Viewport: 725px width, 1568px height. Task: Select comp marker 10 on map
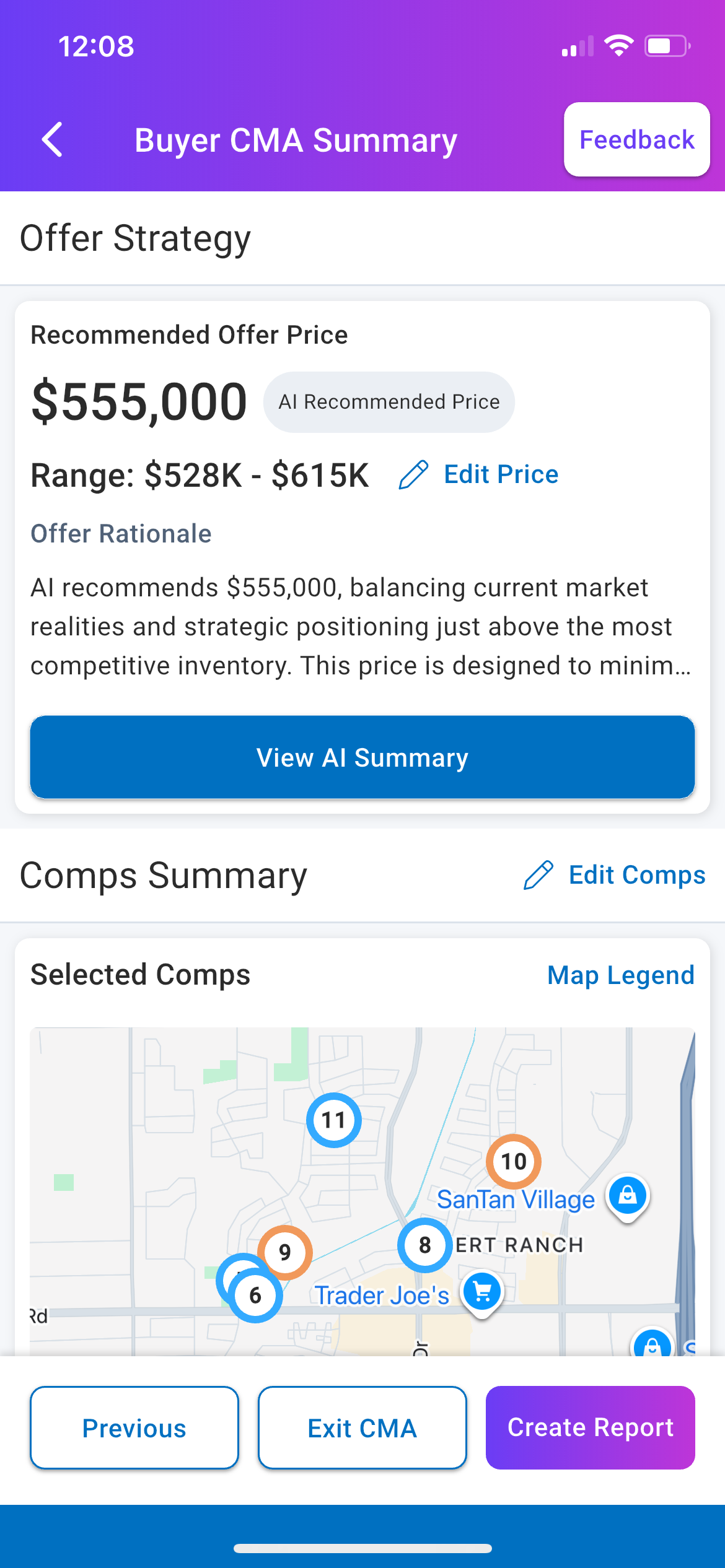tap(514, 1161)
